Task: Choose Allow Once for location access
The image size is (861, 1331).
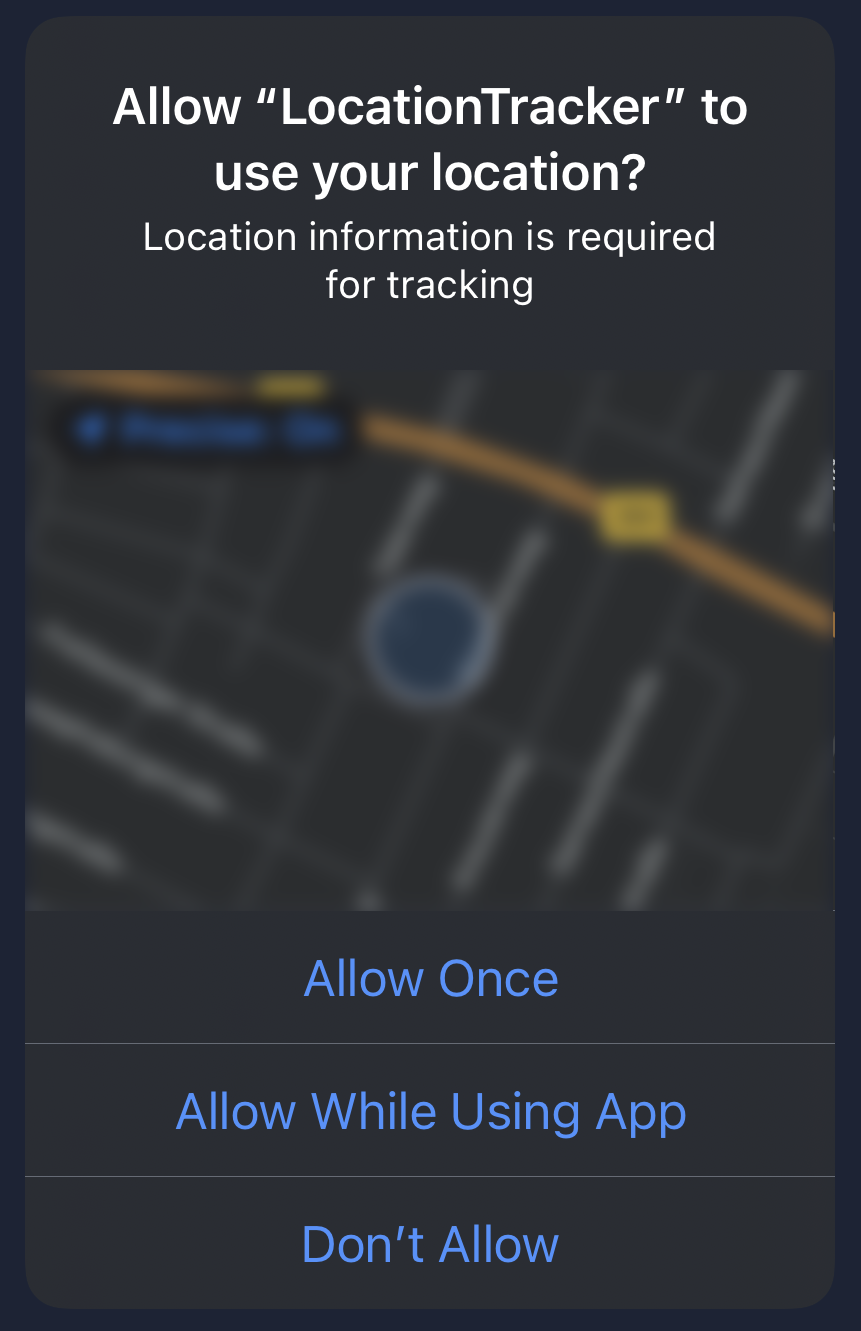Action: [x=430, y=978]
